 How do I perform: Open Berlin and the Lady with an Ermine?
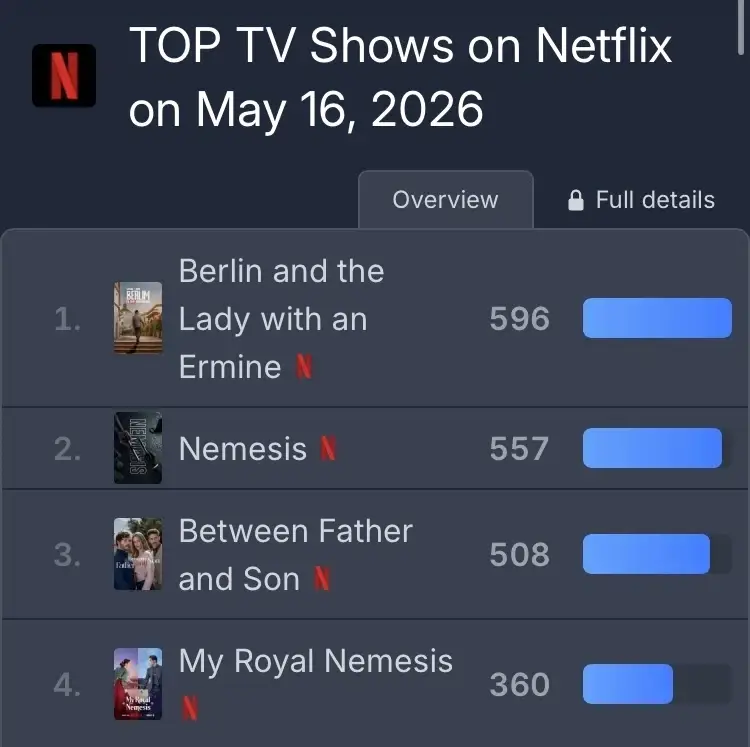pyautogui.click(x=281, y=319)
